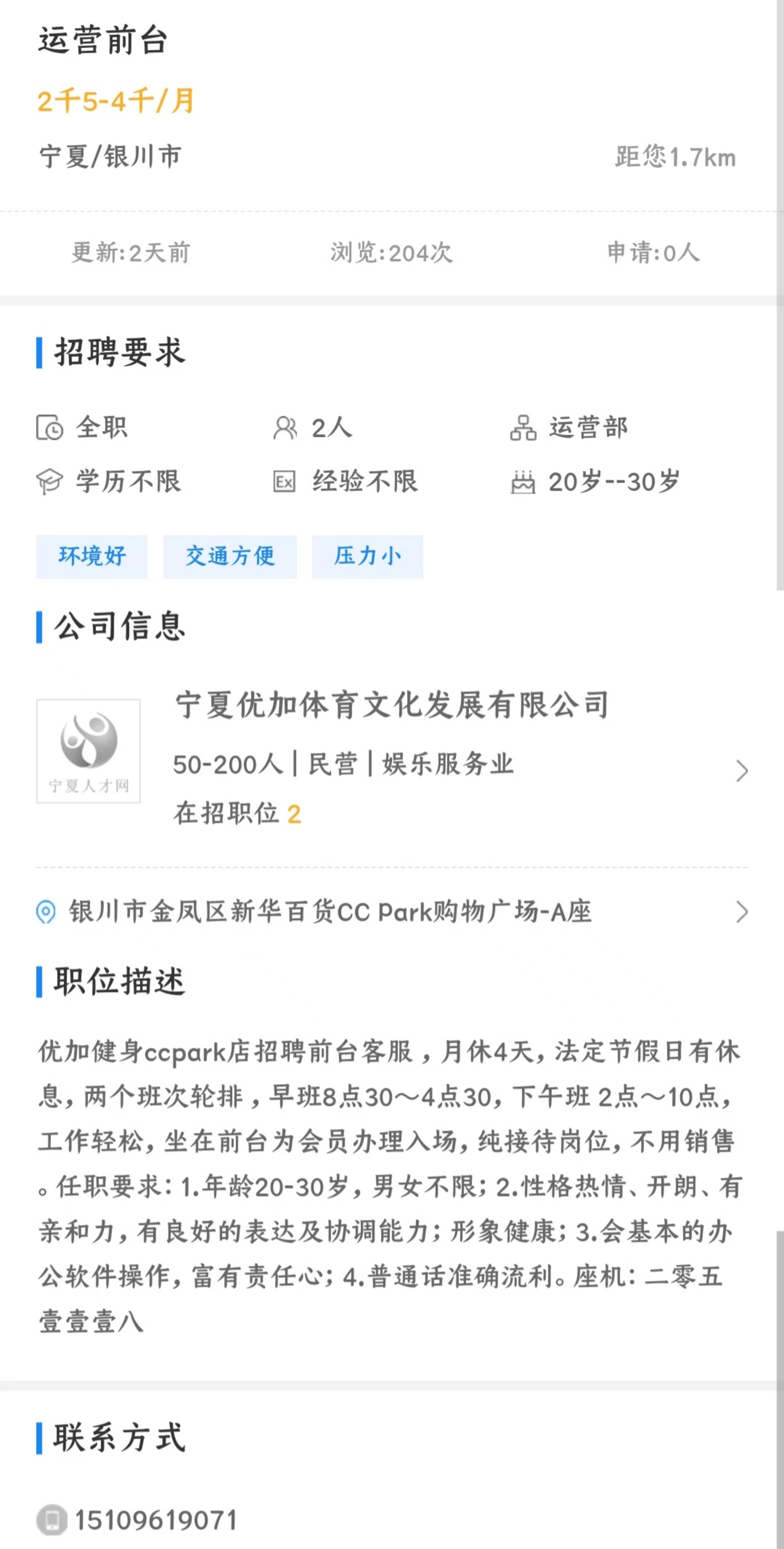The width and height of the screenshot is (784, 1549).
Task: Call phone number 15109619071
Action: 155,1520
